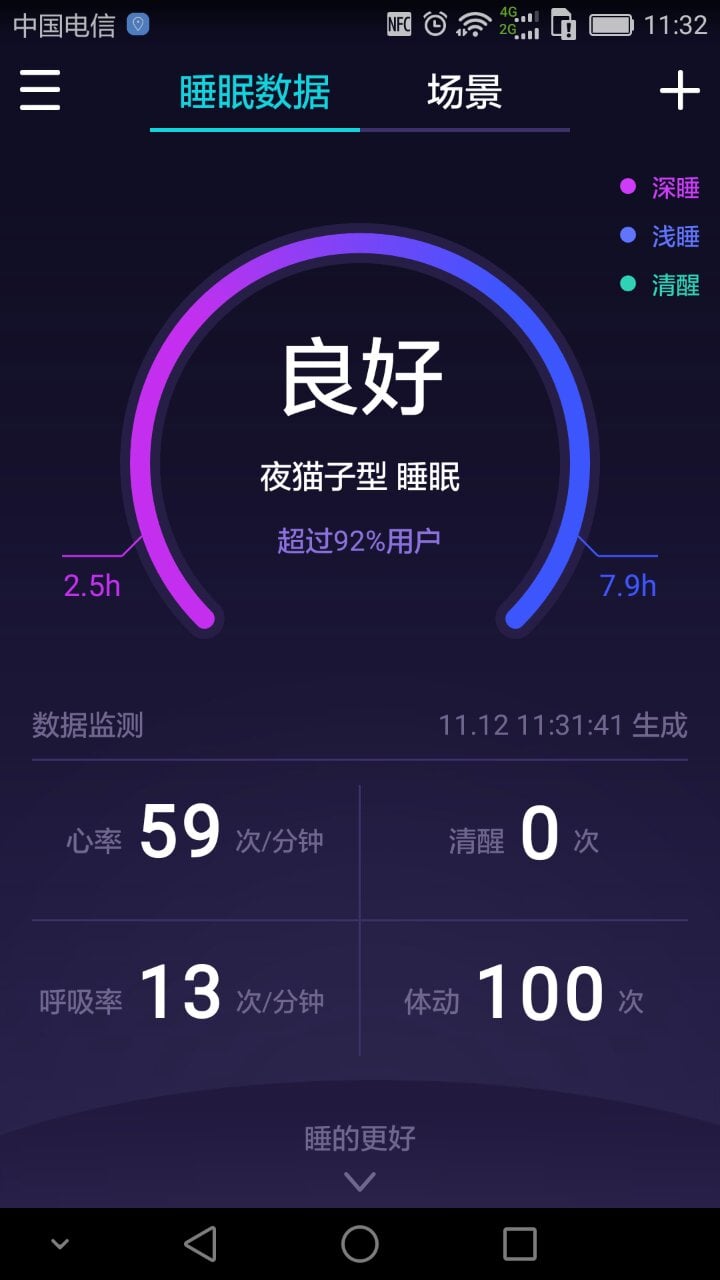Go back with the system back button
Screen dimensions: 720x1280
200,1244
